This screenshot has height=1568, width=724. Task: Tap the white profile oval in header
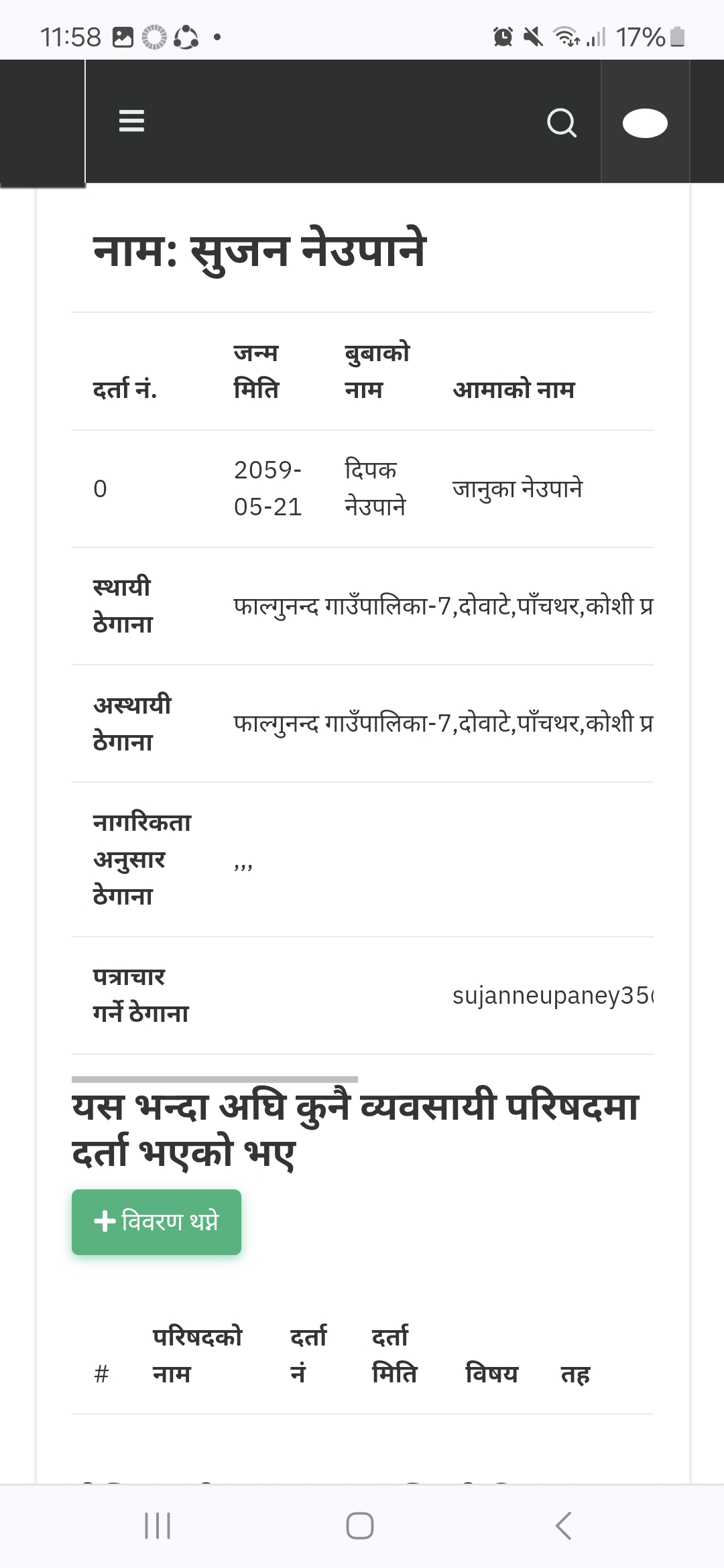[x=645, y=123]
